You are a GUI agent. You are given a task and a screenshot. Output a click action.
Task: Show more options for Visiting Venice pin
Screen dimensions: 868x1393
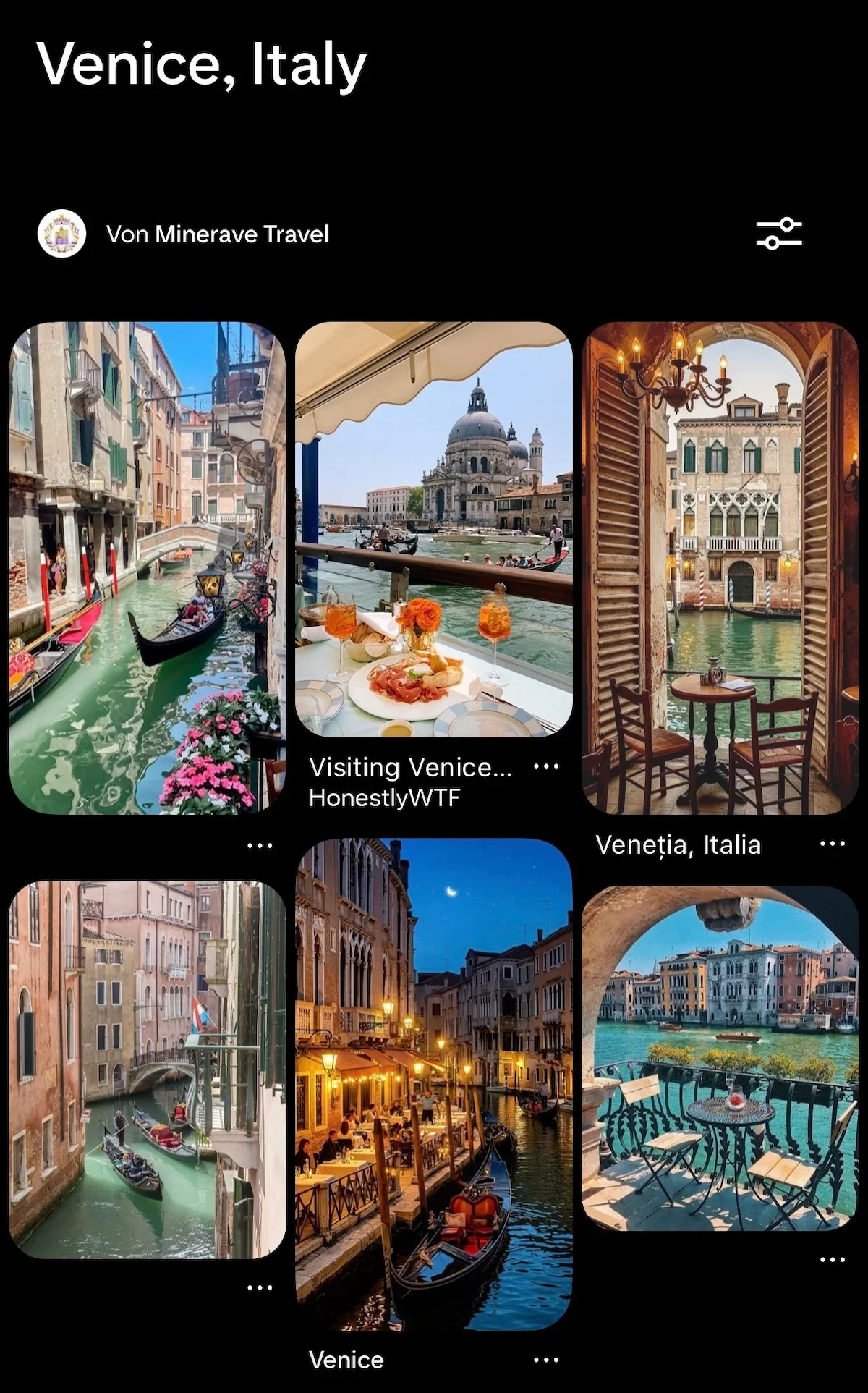[546, 766]
